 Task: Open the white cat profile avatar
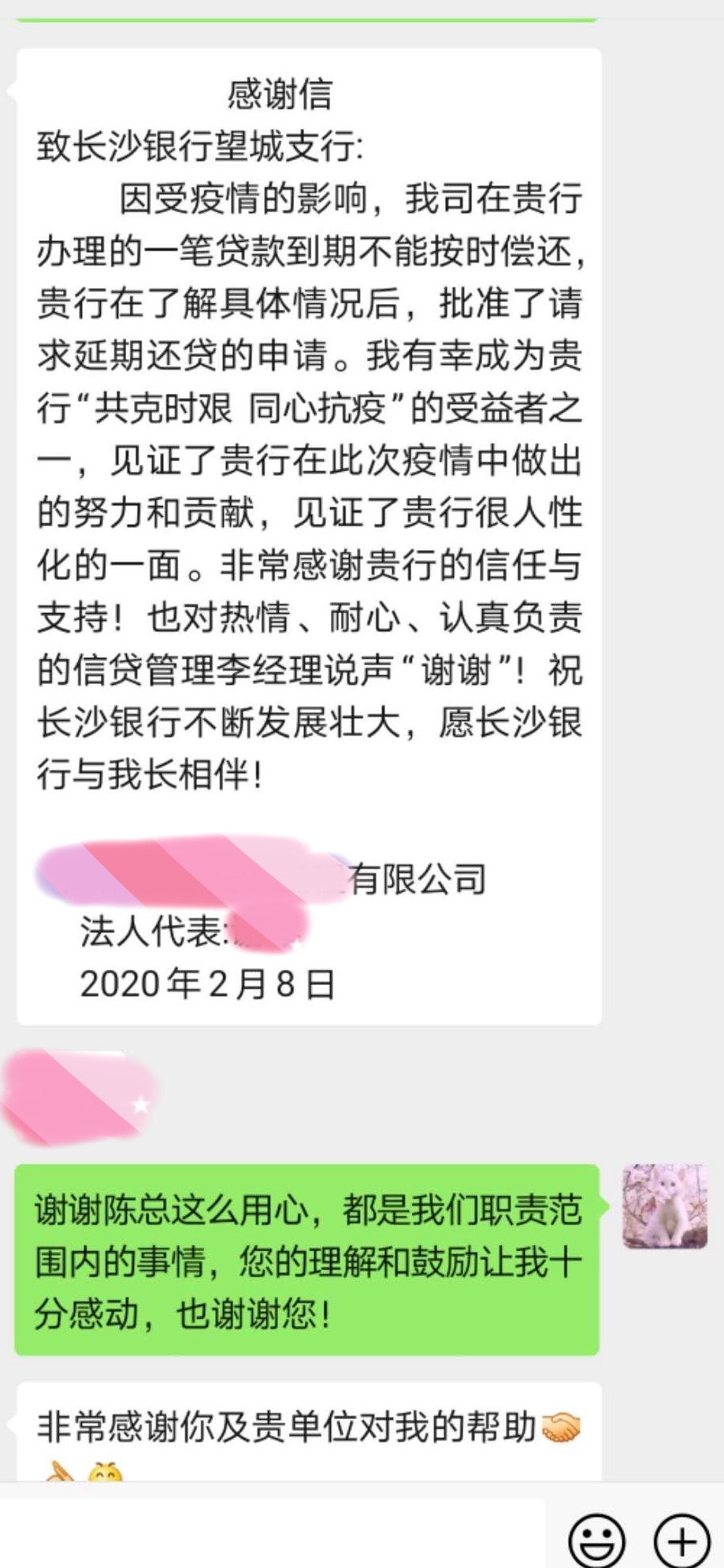(664, 1206)
